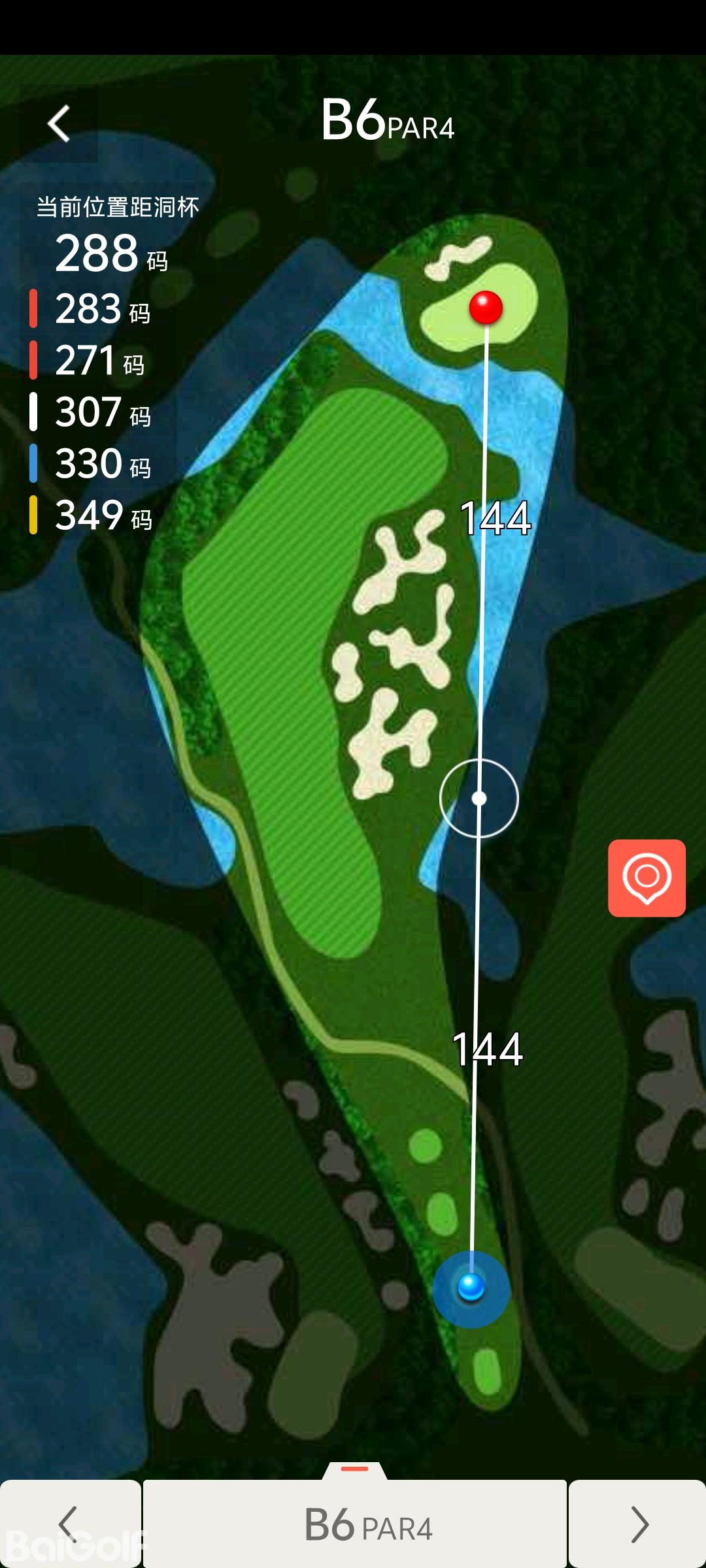This screenshot has width=706, height=1568.
Task: Tap the orange location pin button
Action: pyautogui.click(x=647, y=878)
